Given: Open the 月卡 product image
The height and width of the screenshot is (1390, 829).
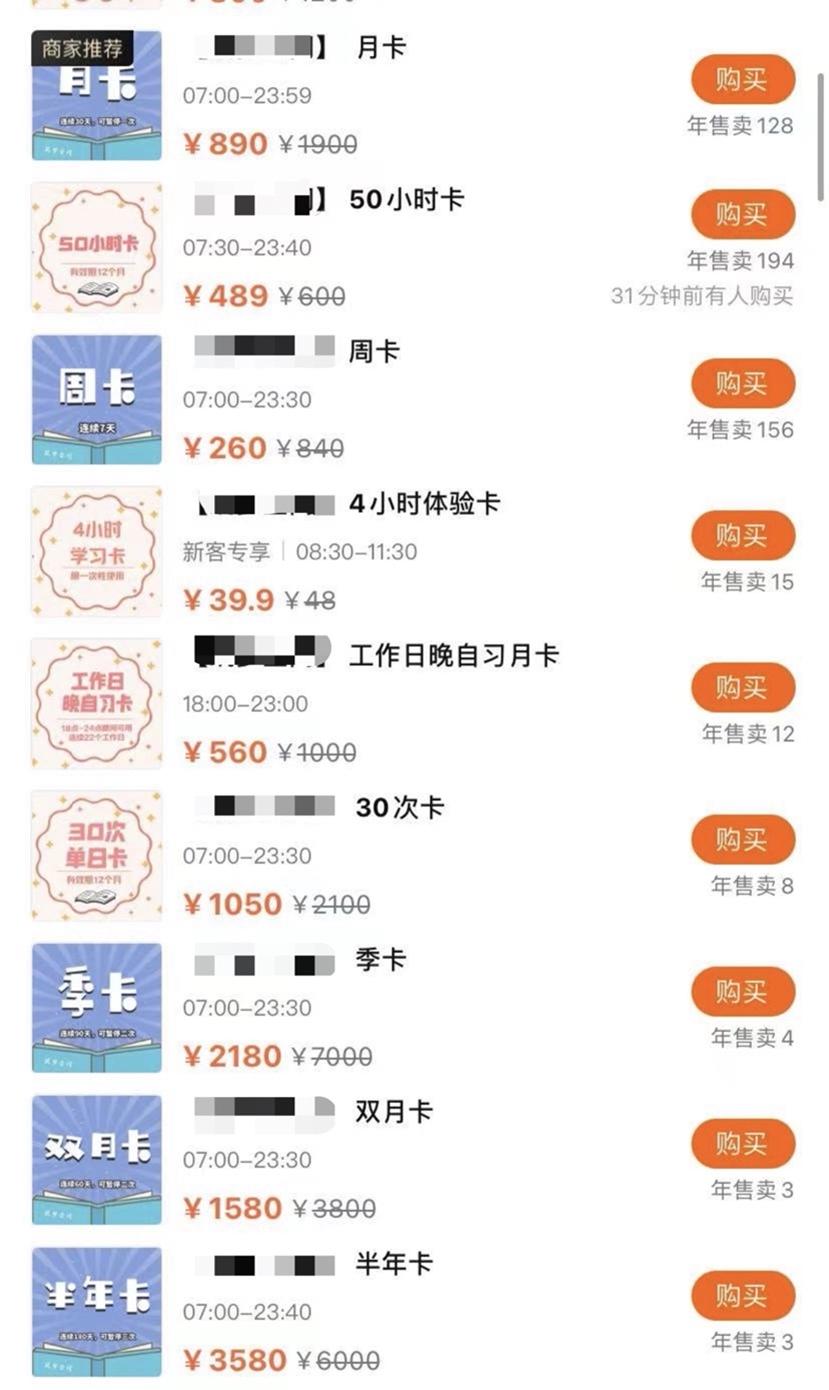Looking at the screenshot, I should [96, 95].
